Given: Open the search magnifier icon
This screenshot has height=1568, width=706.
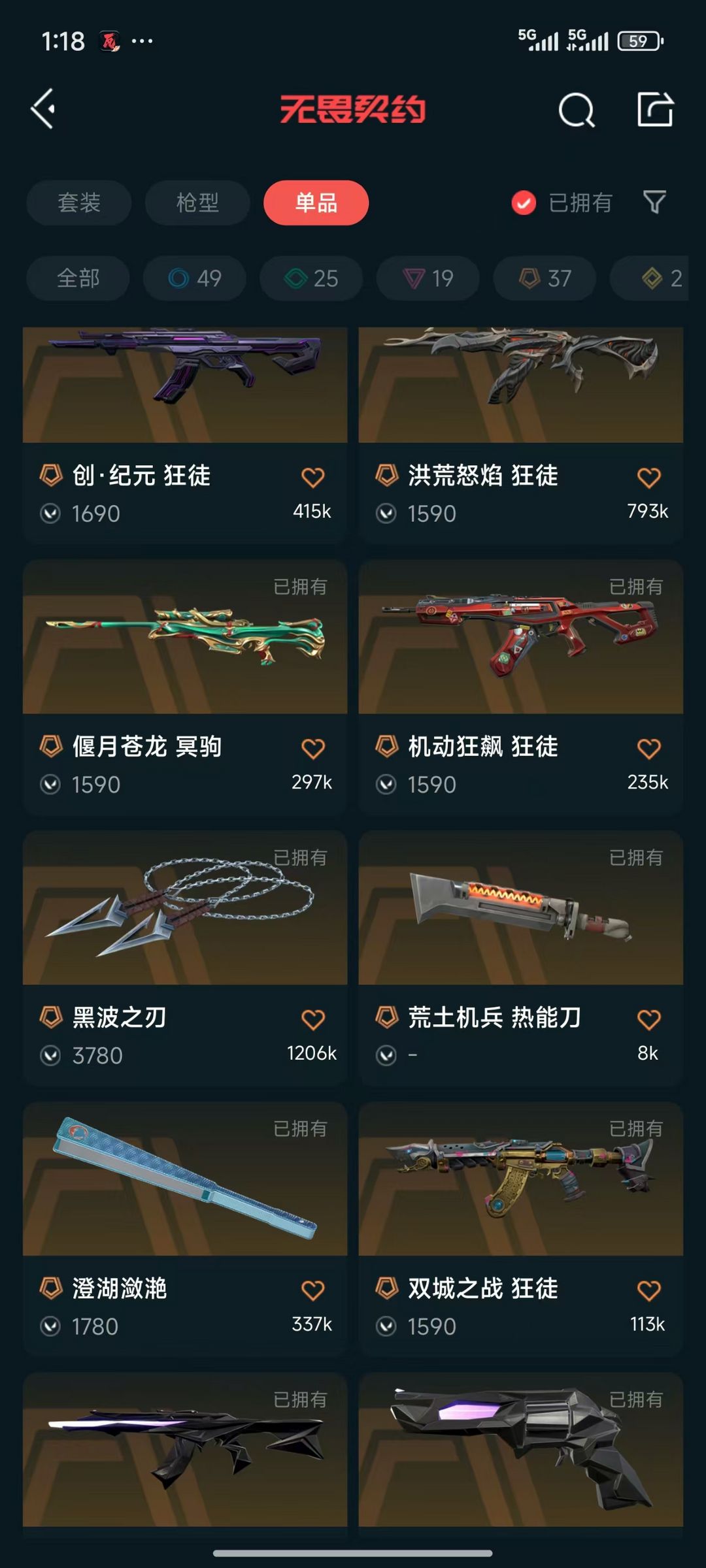Looking at the screenshot, I should coord(577,110).
